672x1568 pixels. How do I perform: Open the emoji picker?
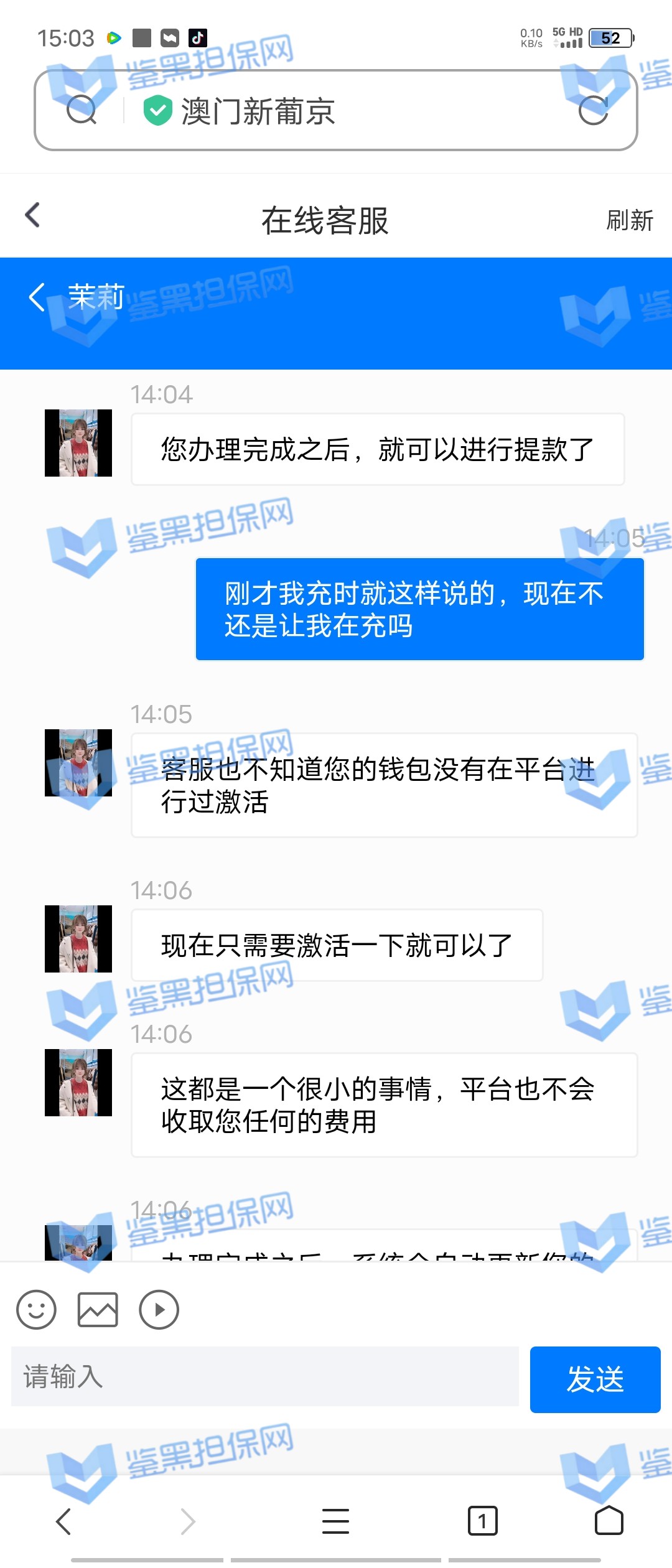pyautogui.click(x=36, y=1309)
